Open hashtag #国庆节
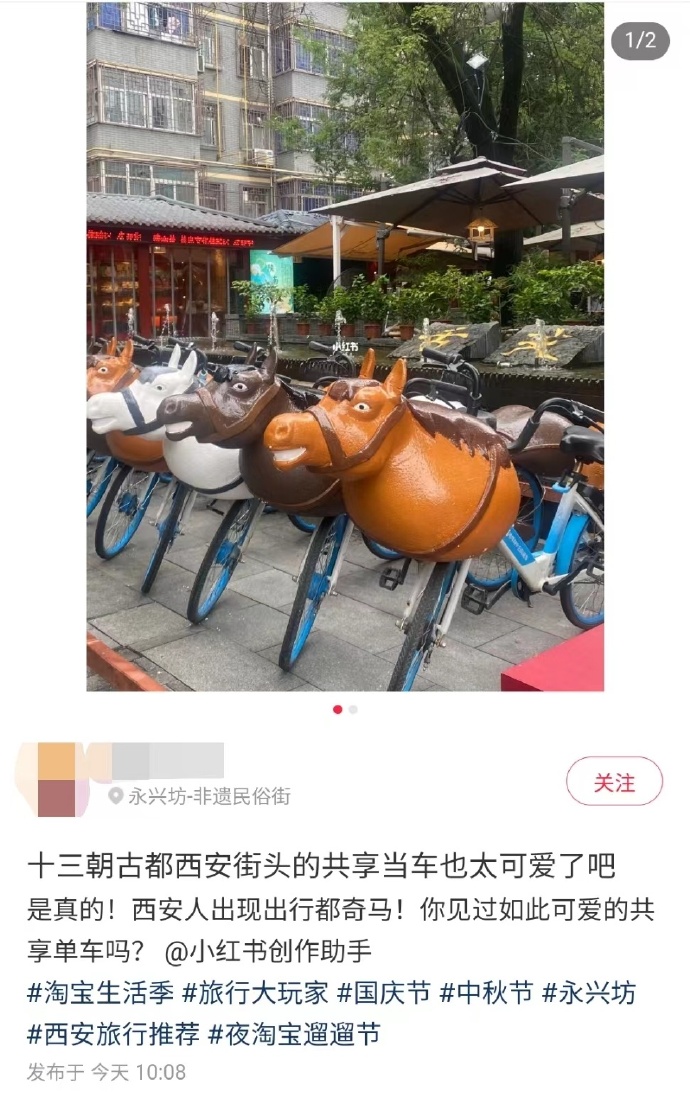 point(384,992)
